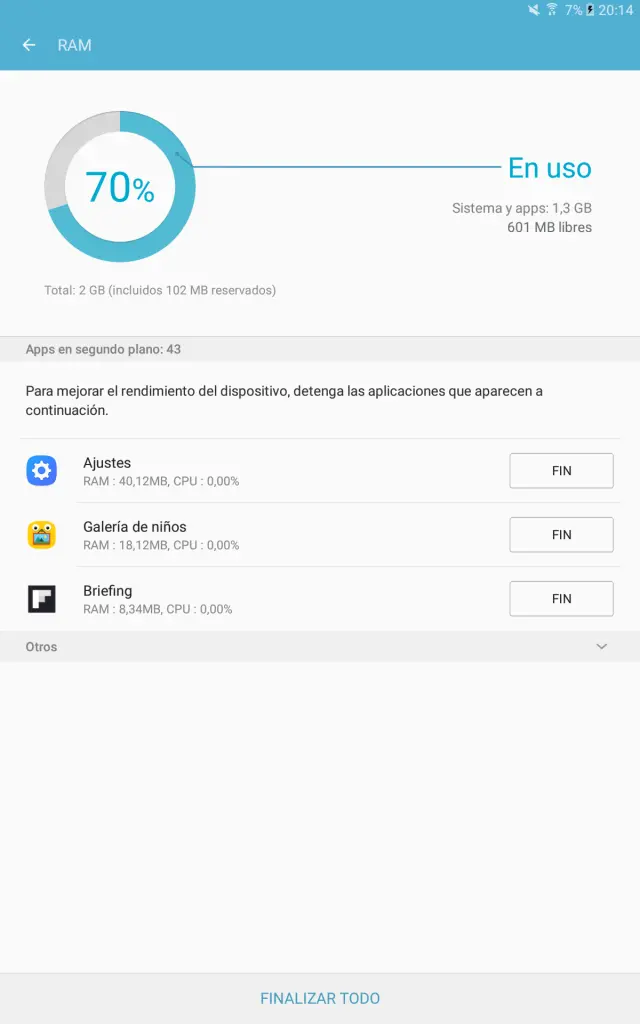Expand the Otros section
The height and width of the screenshot is (1024, 640).
pos(601,647)
